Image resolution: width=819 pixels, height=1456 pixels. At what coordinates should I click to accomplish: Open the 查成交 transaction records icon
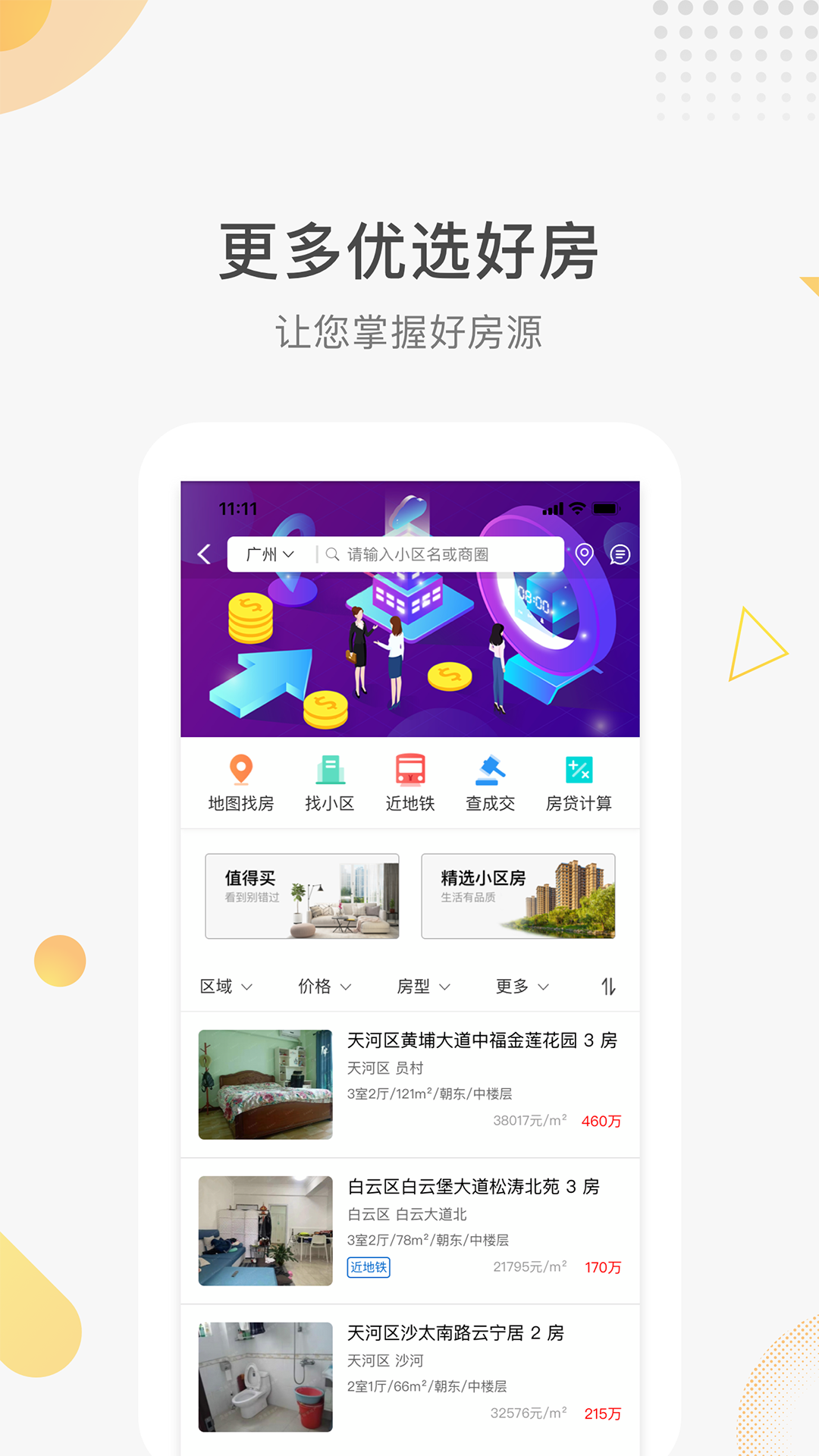(x=489, y=781)
